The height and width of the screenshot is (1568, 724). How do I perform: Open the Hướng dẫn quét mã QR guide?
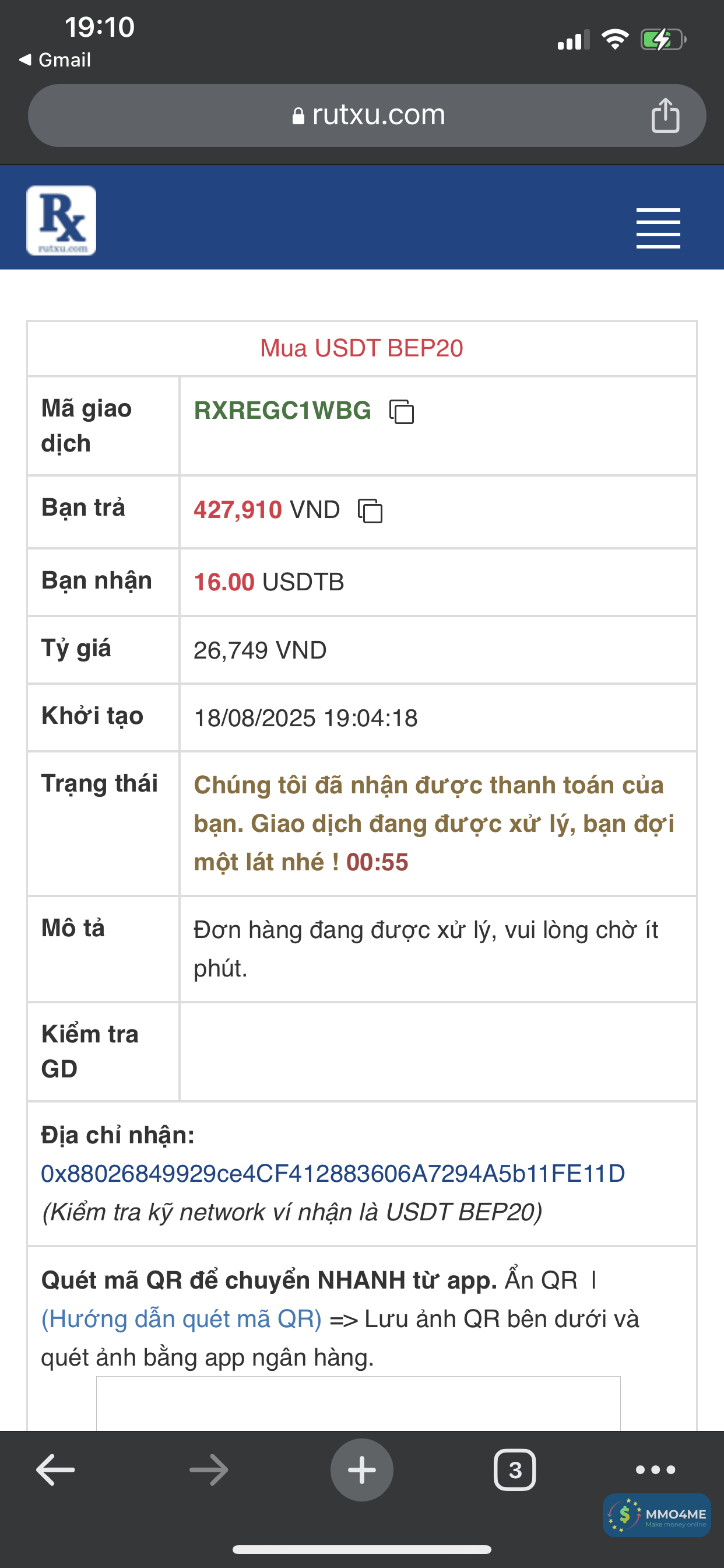pos(181,1319)
